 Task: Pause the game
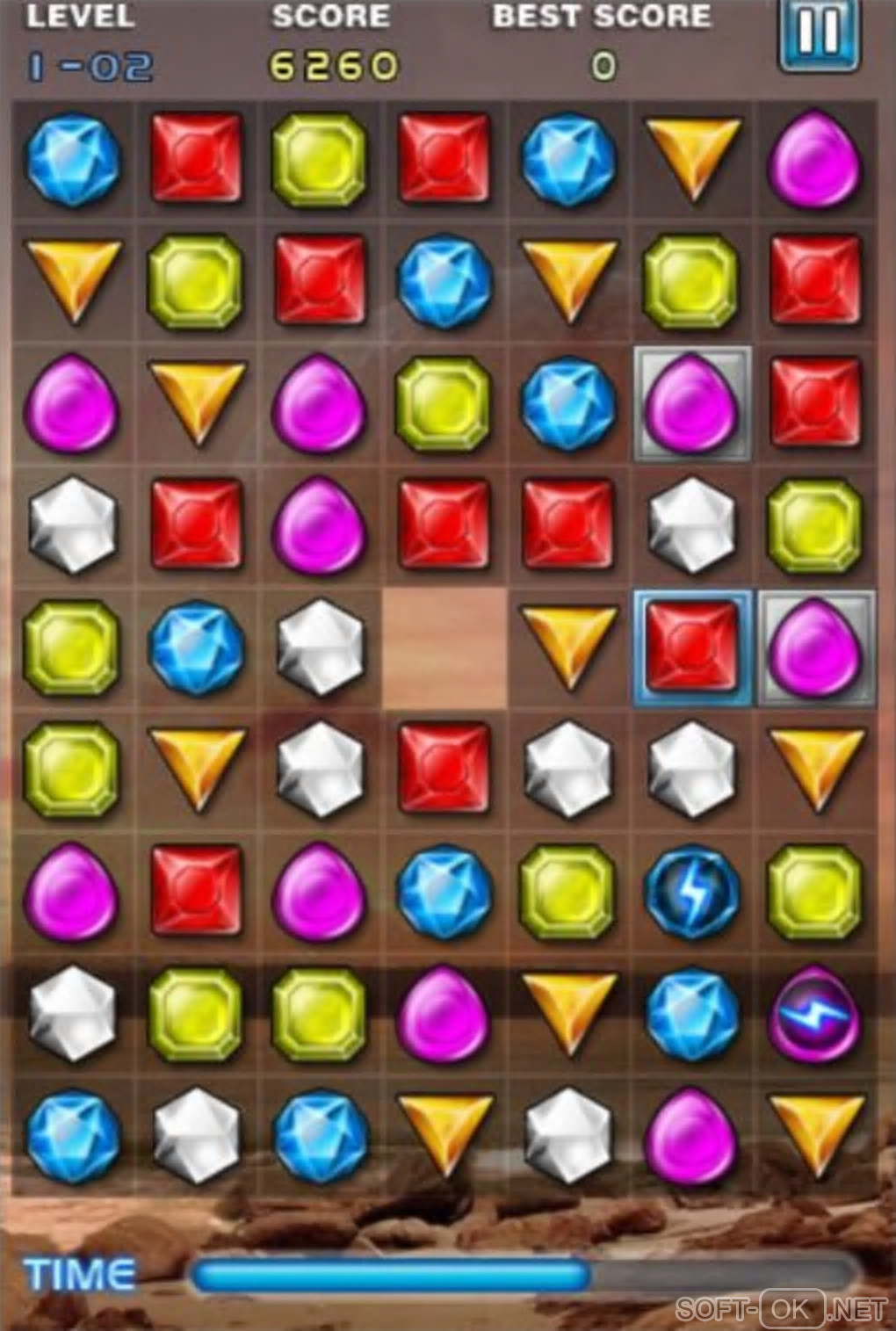(818, 34)
